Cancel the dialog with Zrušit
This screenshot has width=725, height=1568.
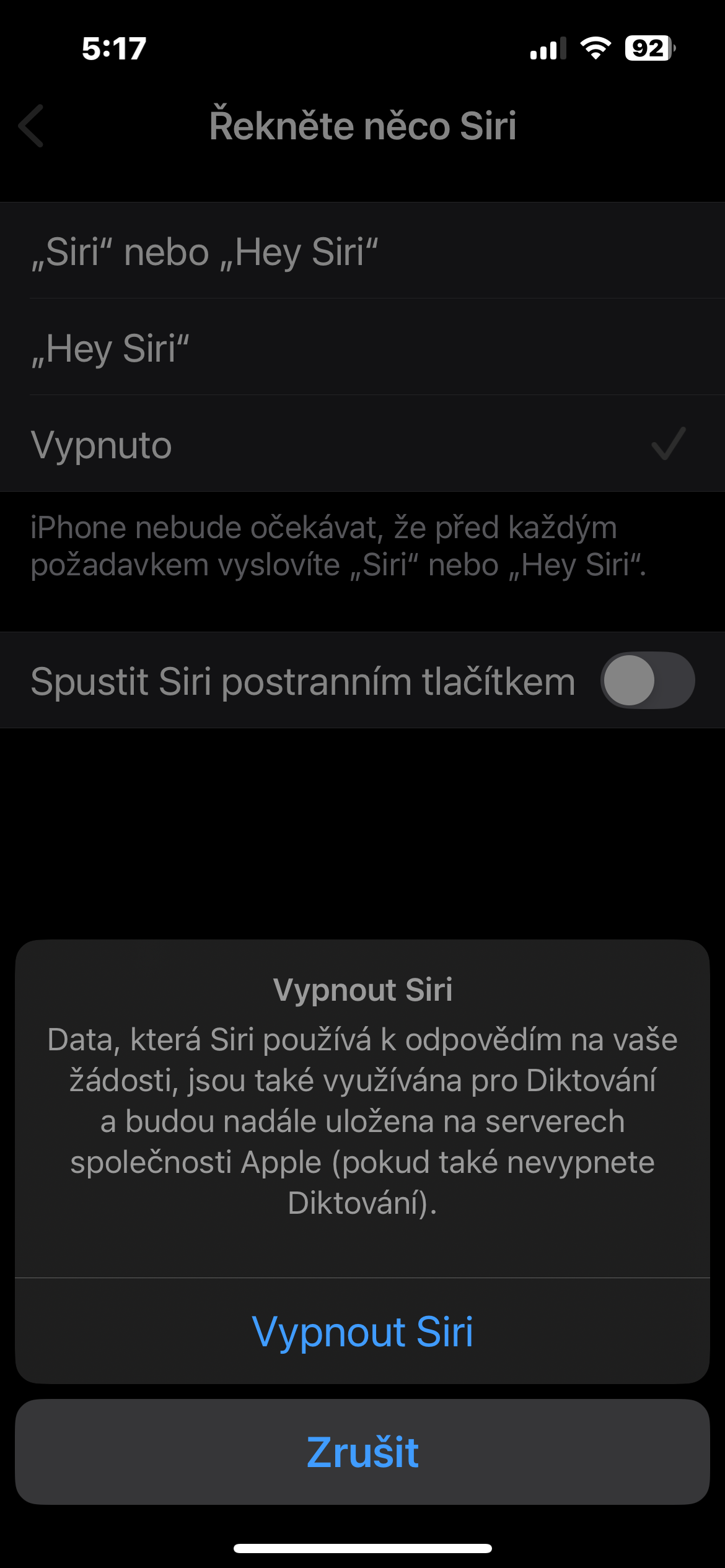pos(362,1452)
